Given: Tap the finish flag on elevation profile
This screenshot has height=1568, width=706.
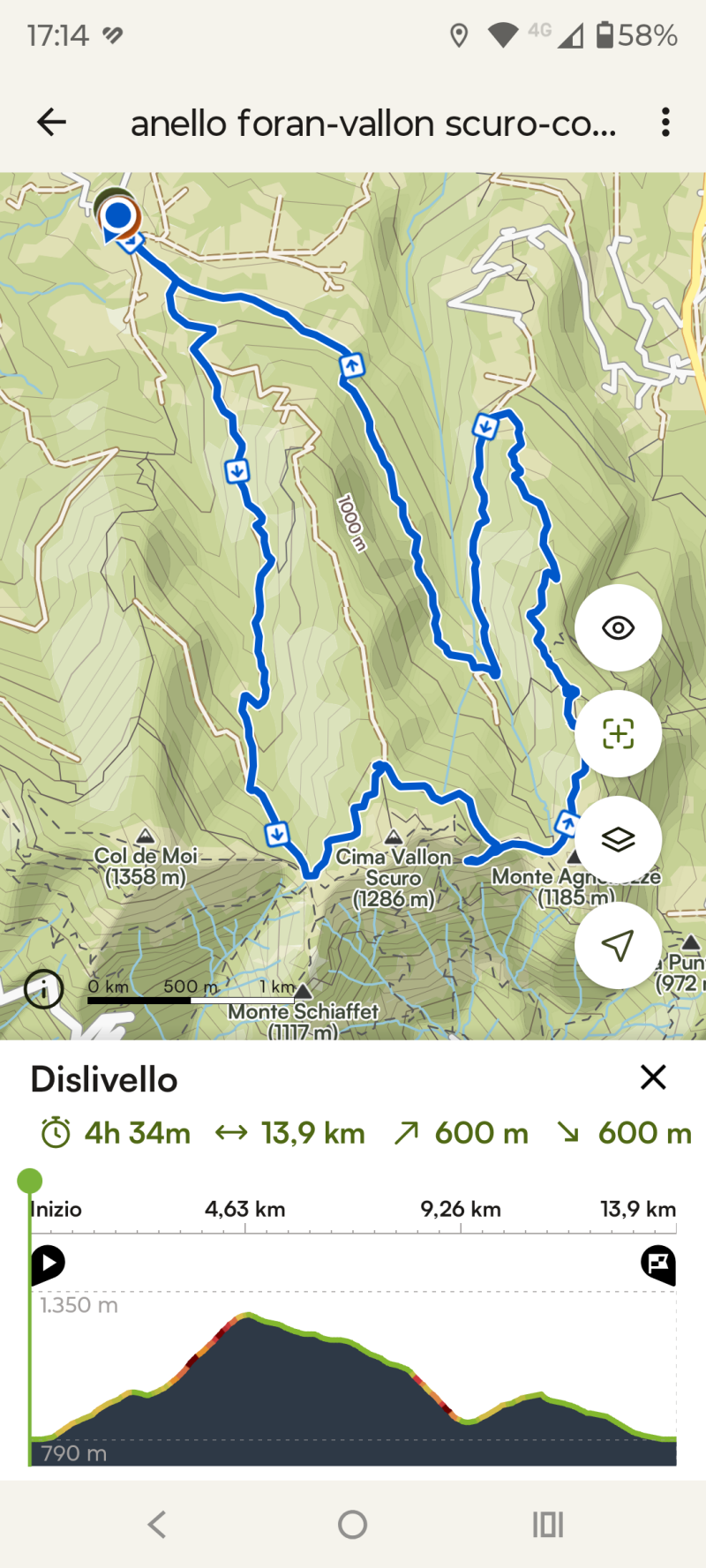Looking at the screenshot, I should [658, 1264].
